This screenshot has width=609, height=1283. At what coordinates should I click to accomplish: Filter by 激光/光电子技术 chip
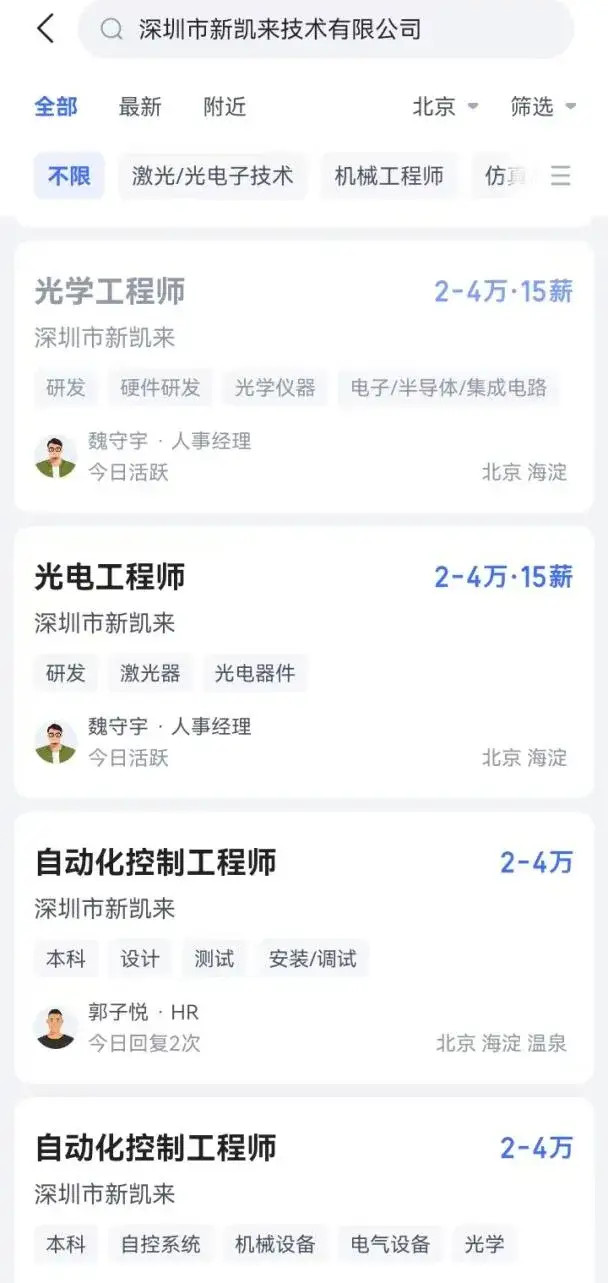tap(213, 176)
